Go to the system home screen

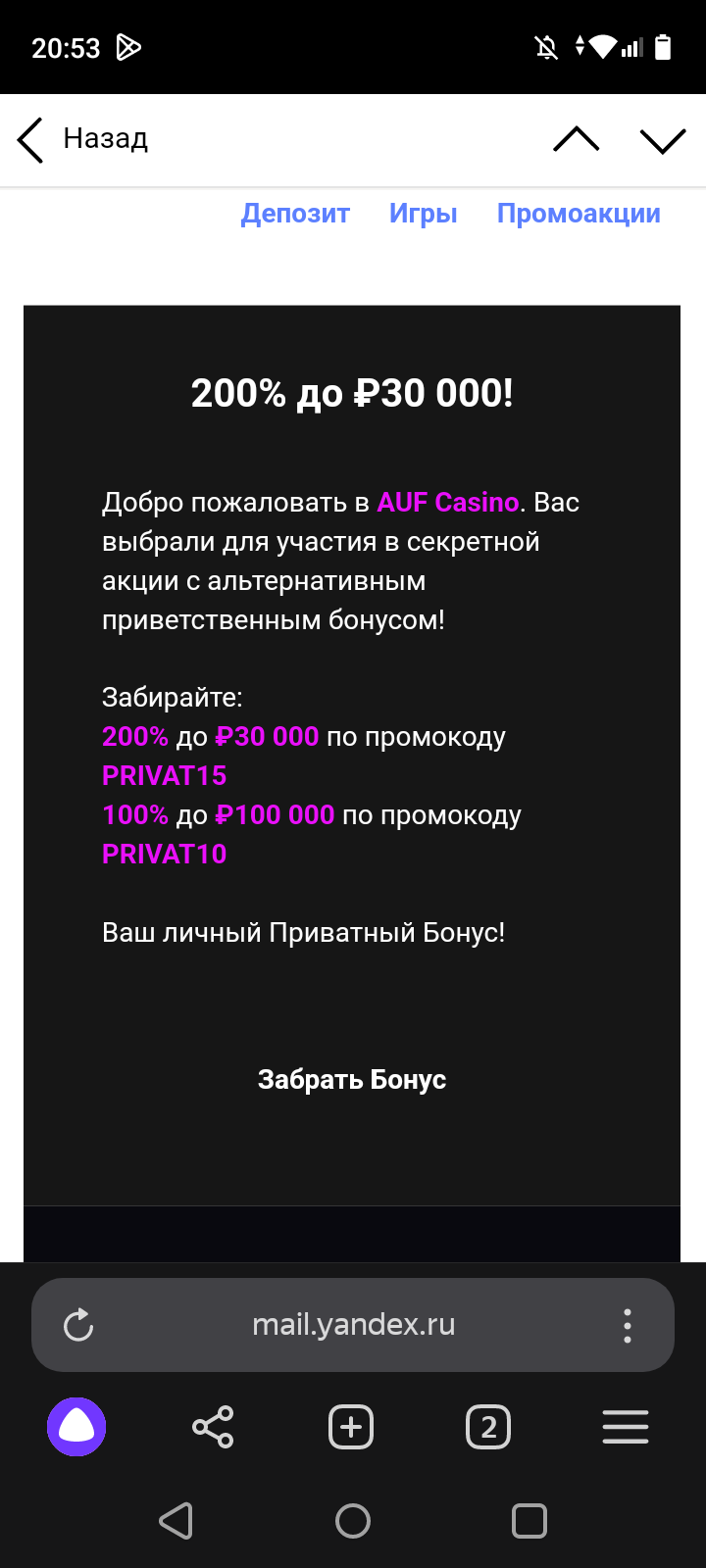[x=353, y=1521]
